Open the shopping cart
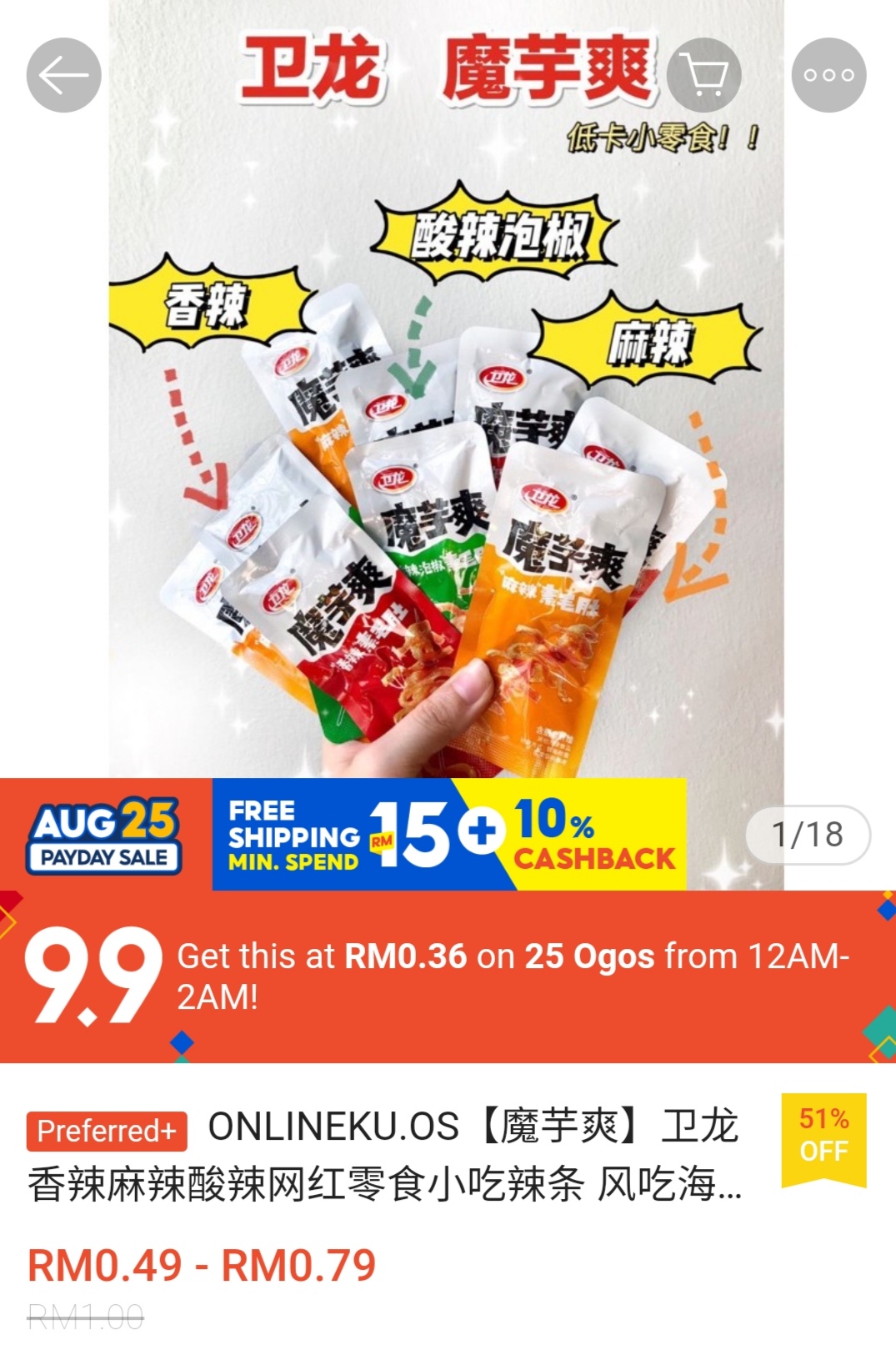The height and width of the screenshot is (1350, 896). pos(704,75)
